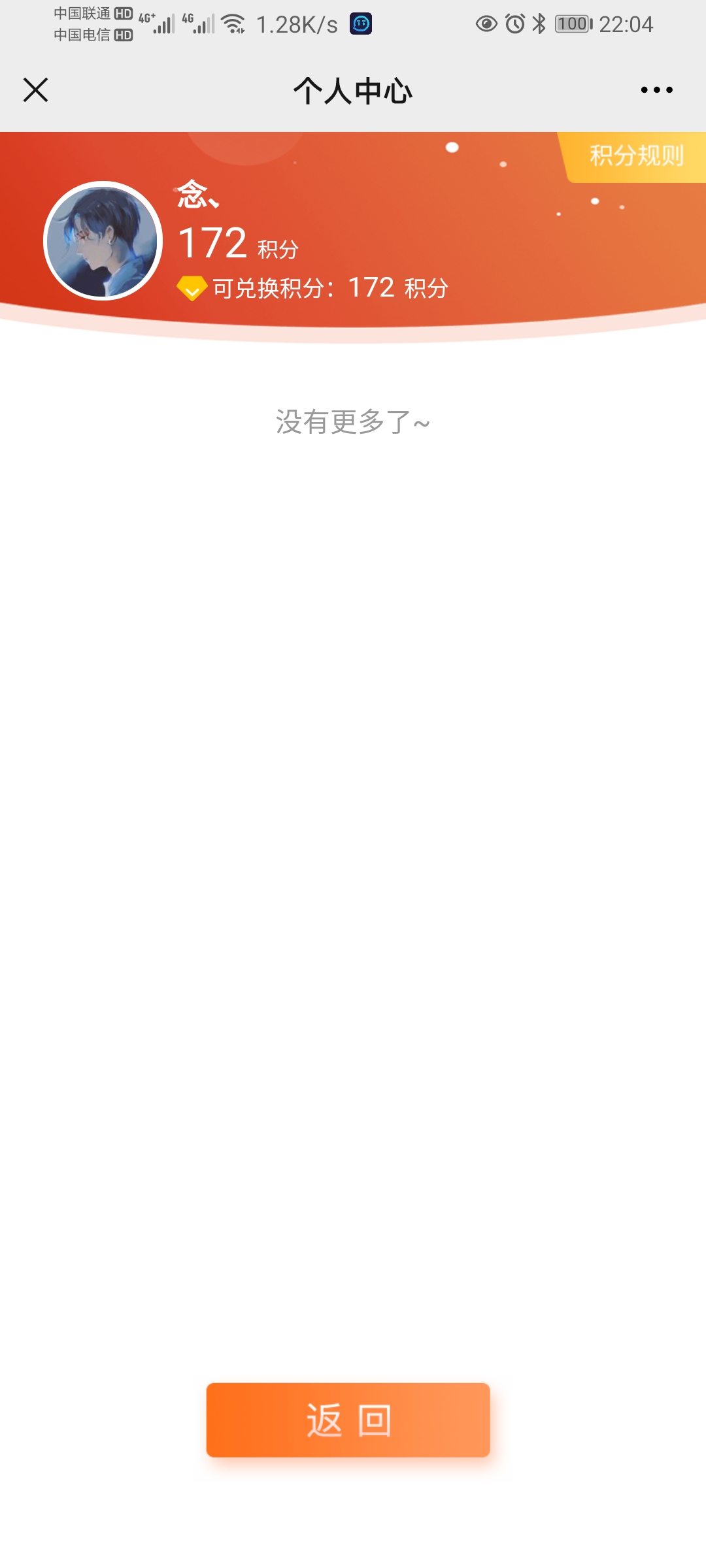The height and width of the screenshot is (1568, 706).
Task: View the 积分规则 points rules
Action: coord(635,157)
